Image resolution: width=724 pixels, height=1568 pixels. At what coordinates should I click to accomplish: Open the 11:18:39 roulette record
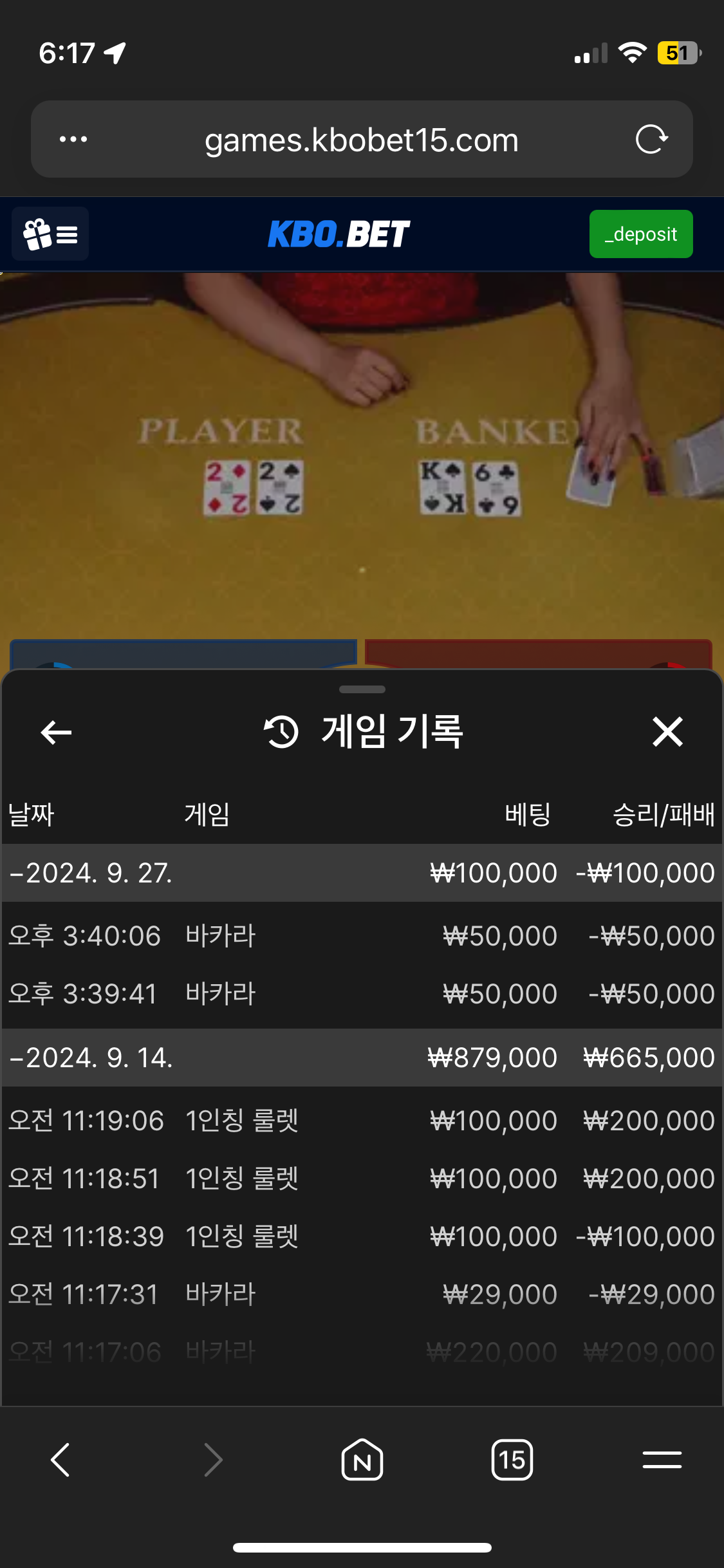(361, 1236)
